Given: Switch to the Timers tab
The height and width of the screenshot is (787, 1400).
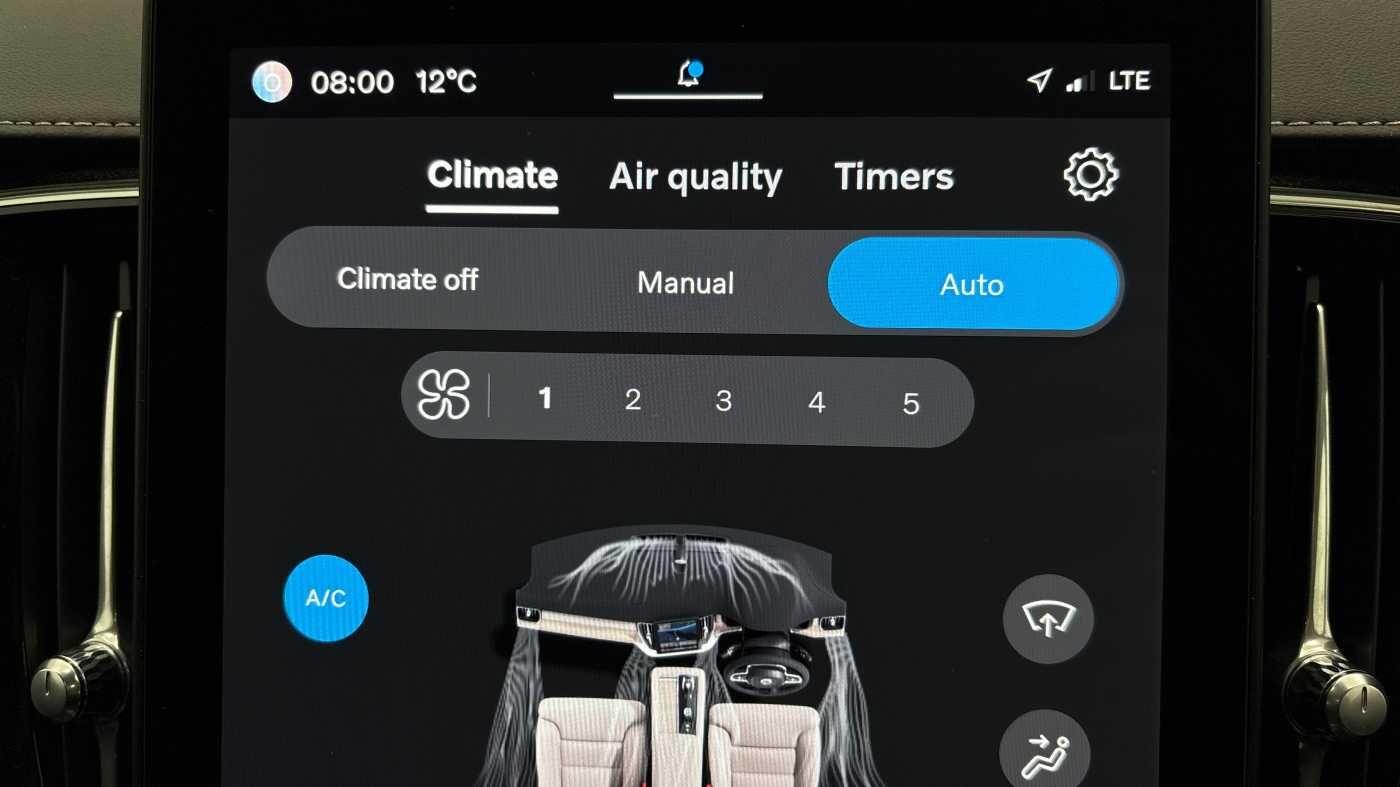Looking at the screenshot, I should pos(893,178).
